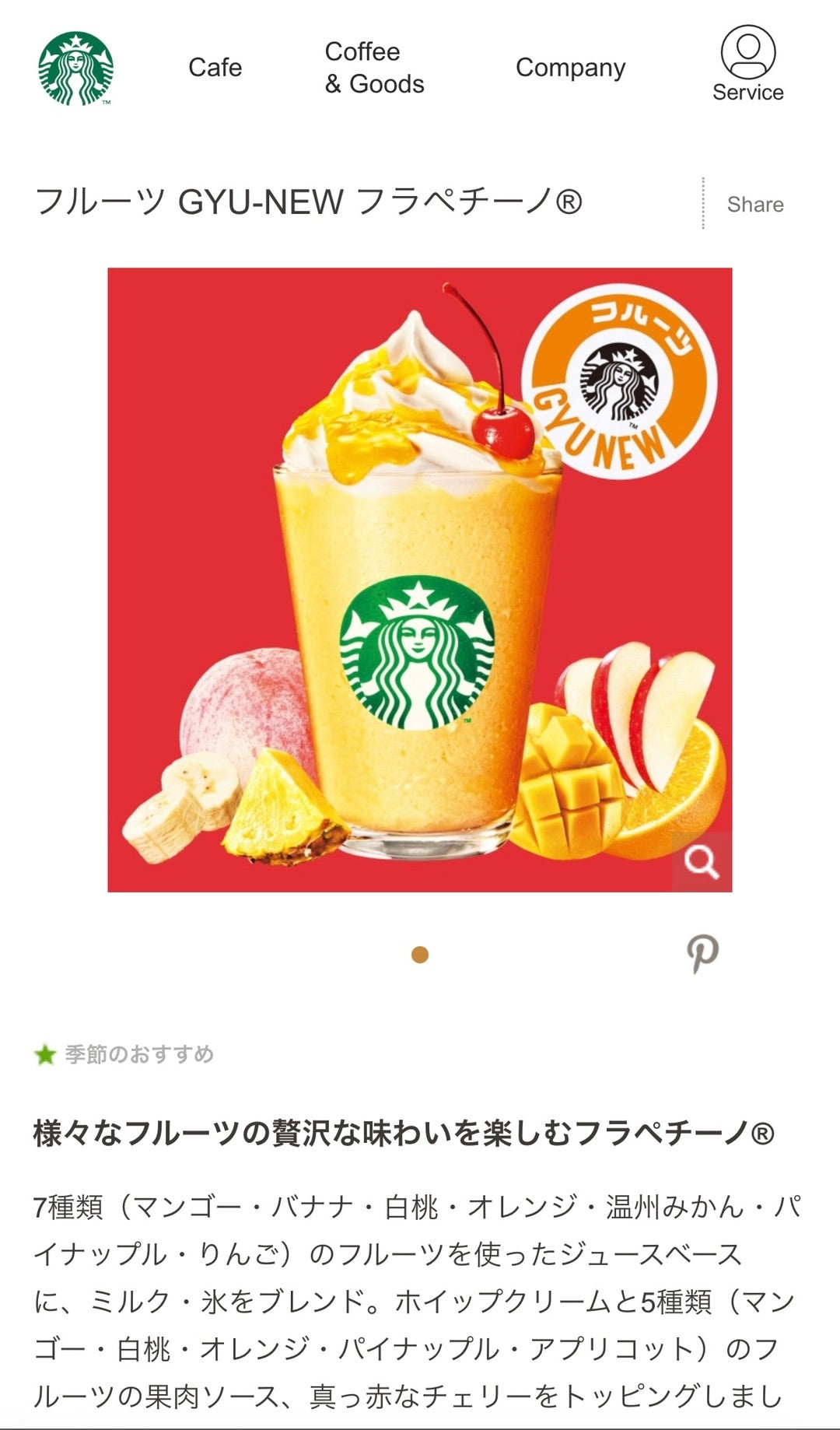Select the image carousel dot indicator
The width and height of the screenshot is (840, 1430).
420,955
